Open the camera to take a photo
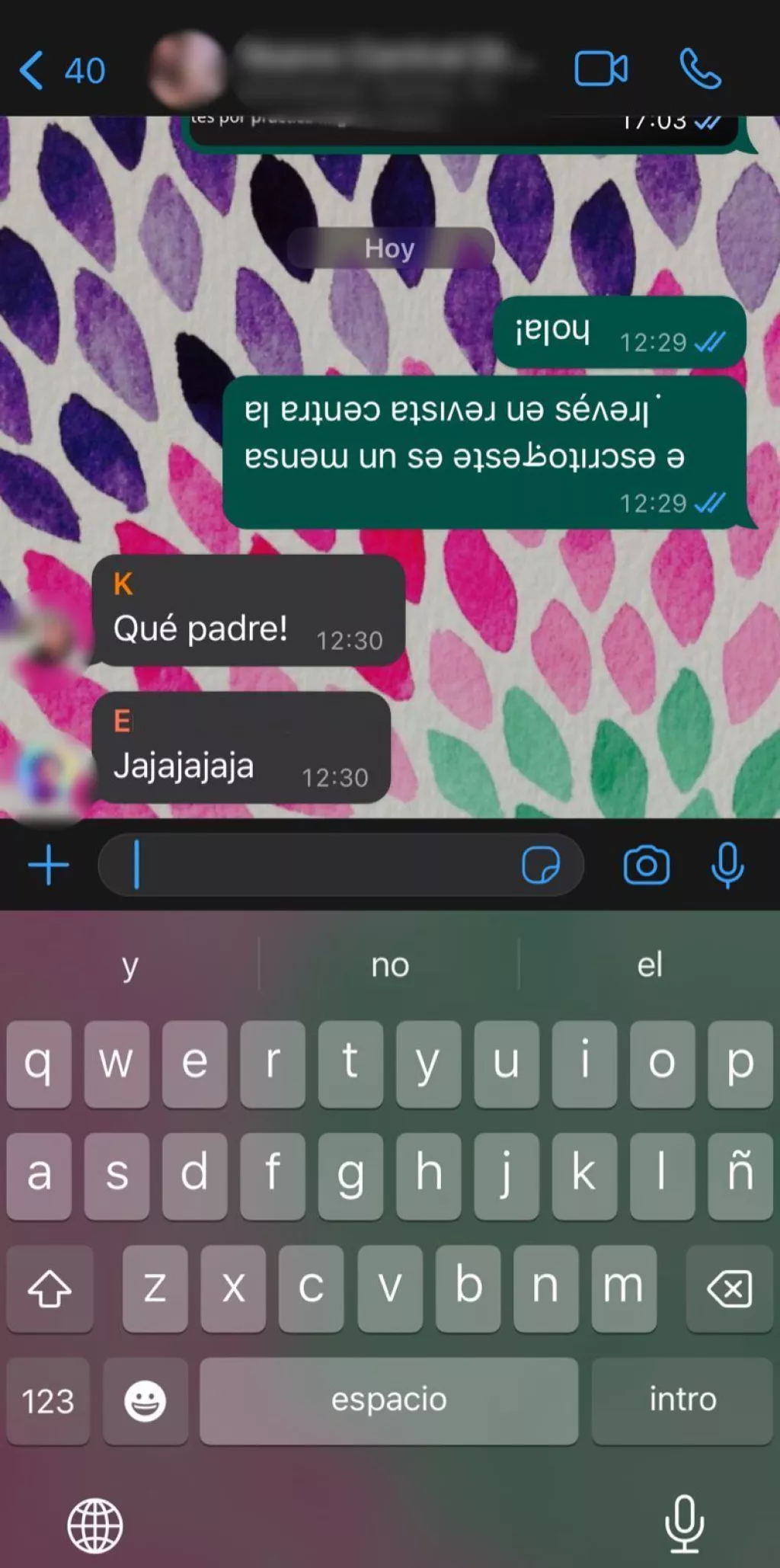 tap(647, 866)
